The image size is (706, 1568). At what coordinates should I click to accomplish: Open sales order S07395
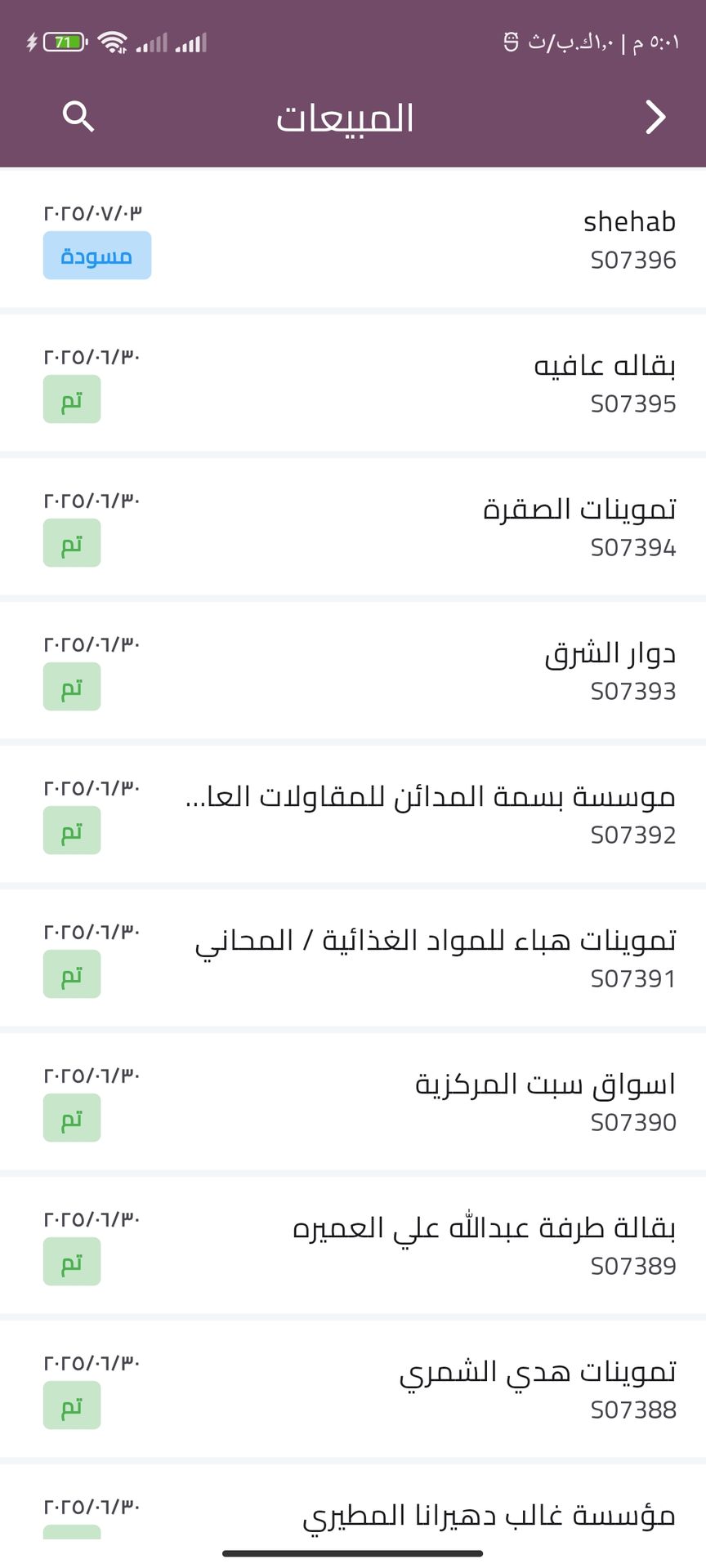click(x=353, y=382)
